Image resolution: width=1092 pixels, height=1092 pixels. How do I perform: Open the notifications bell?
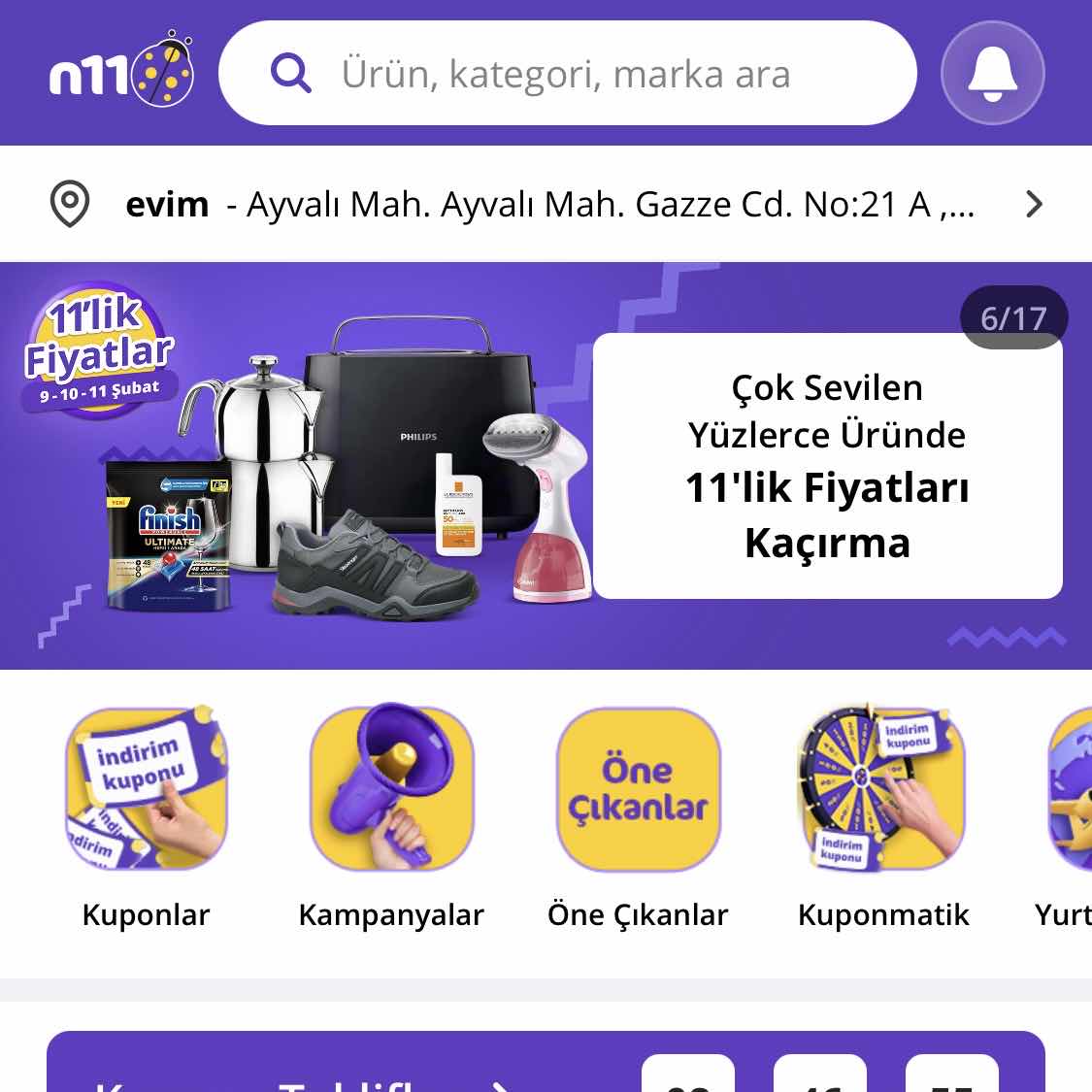(992, 74)
